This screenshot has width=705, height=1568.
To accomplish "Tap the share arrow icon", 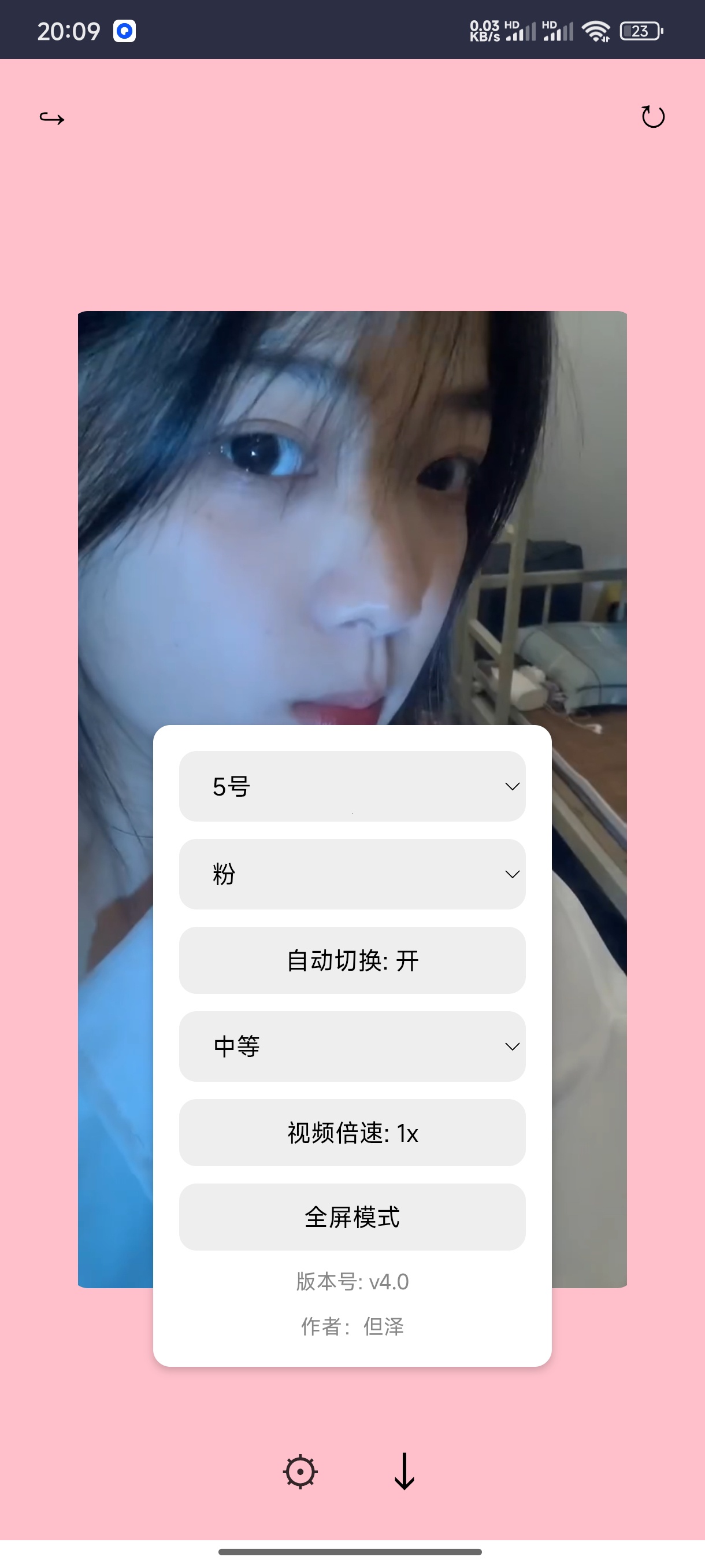I will click(51, 117).
